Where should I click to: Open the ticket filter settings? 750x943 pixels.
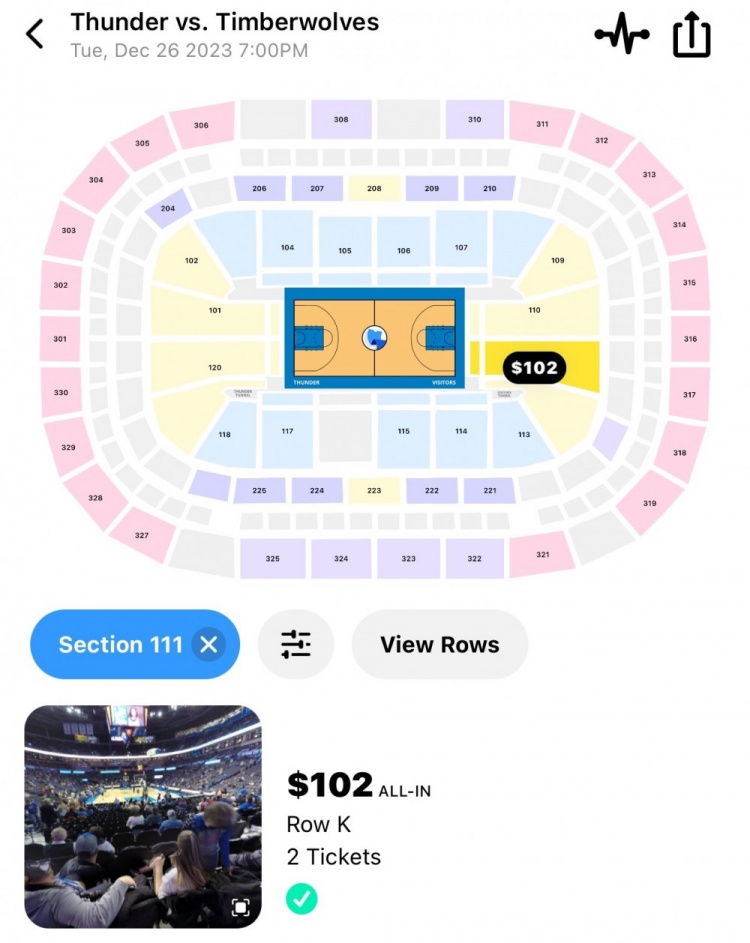[x=296, y=644]
